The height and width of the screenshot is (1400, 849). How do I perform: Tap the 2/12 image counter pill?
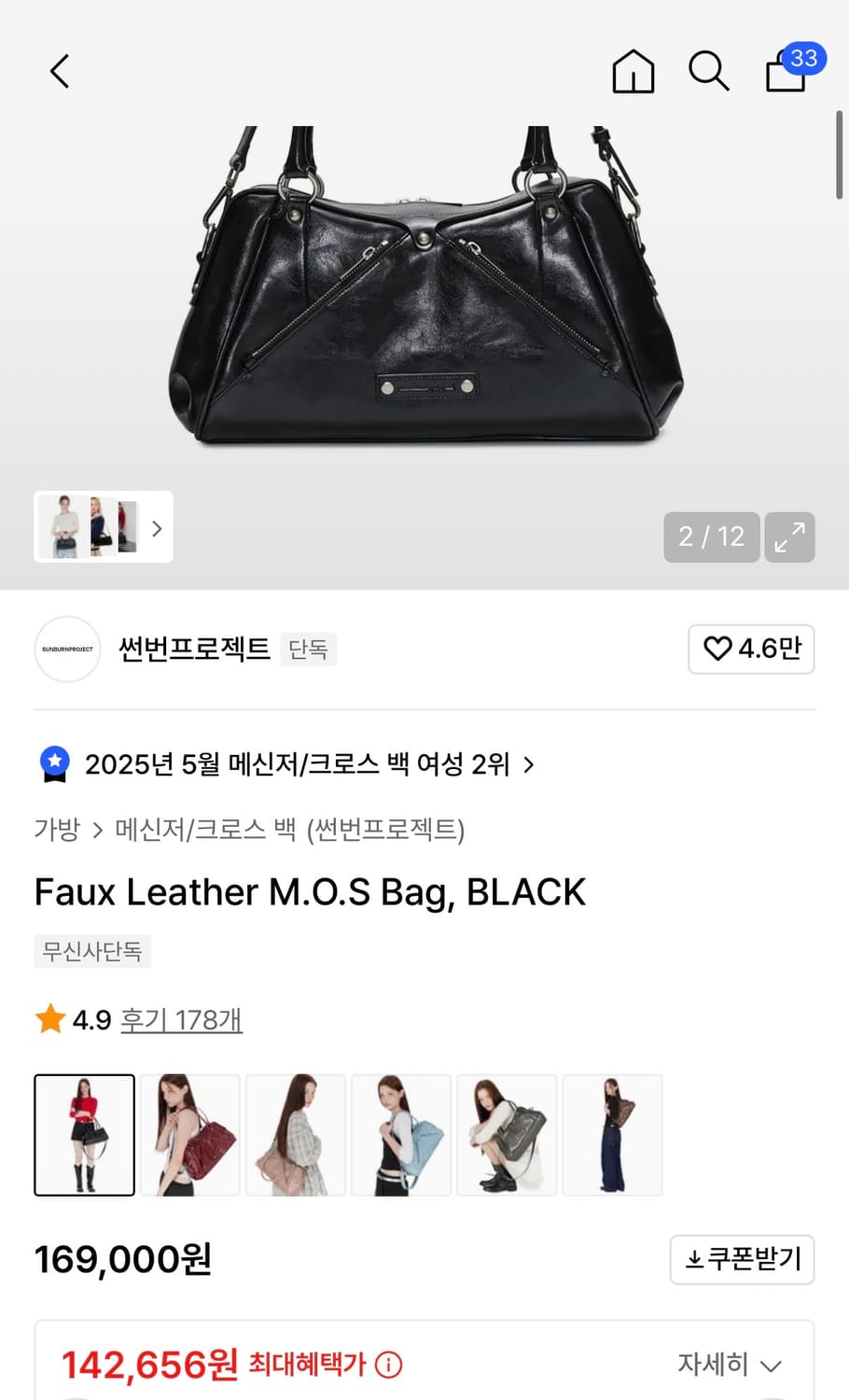(x=711, y=538)
